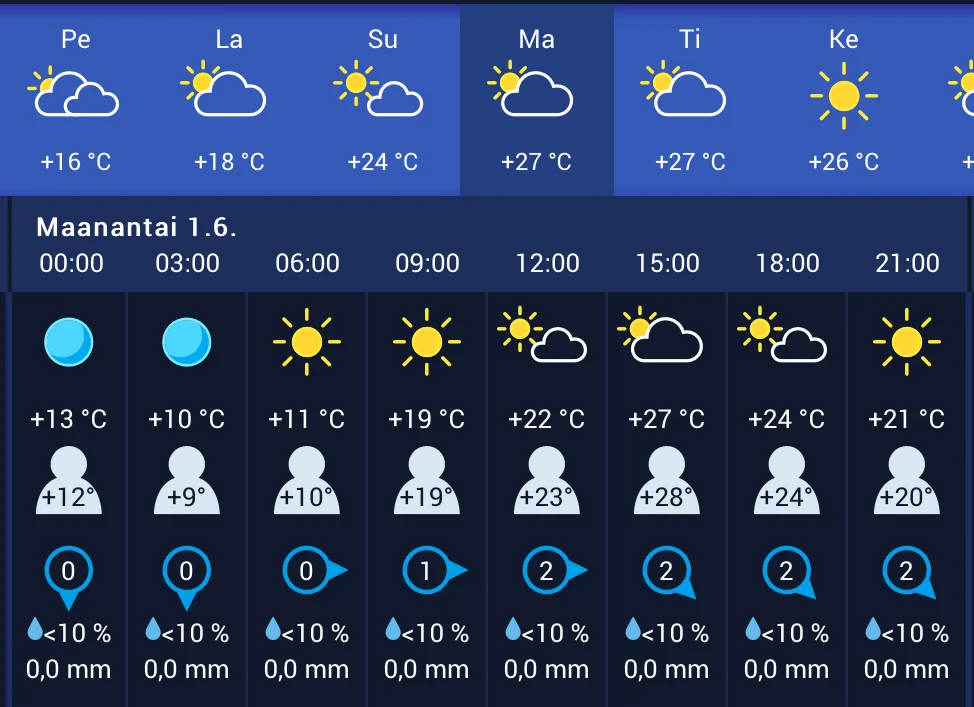Viewport: 974px width, 707px height.
Task: Select the La forecast day
Action: 229,100
